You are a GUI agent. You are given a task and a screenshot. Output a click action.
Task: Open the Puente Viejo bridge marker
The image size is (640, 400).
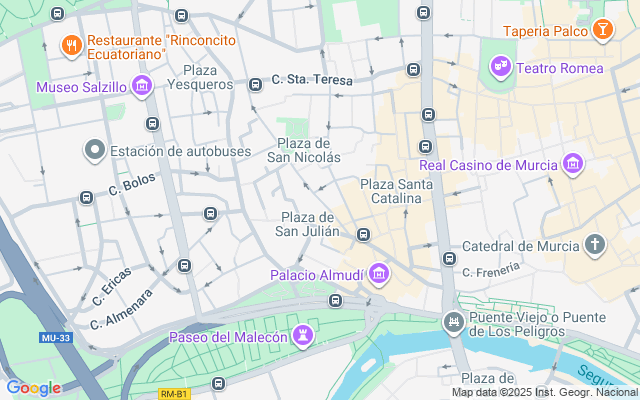click(454, 322)
